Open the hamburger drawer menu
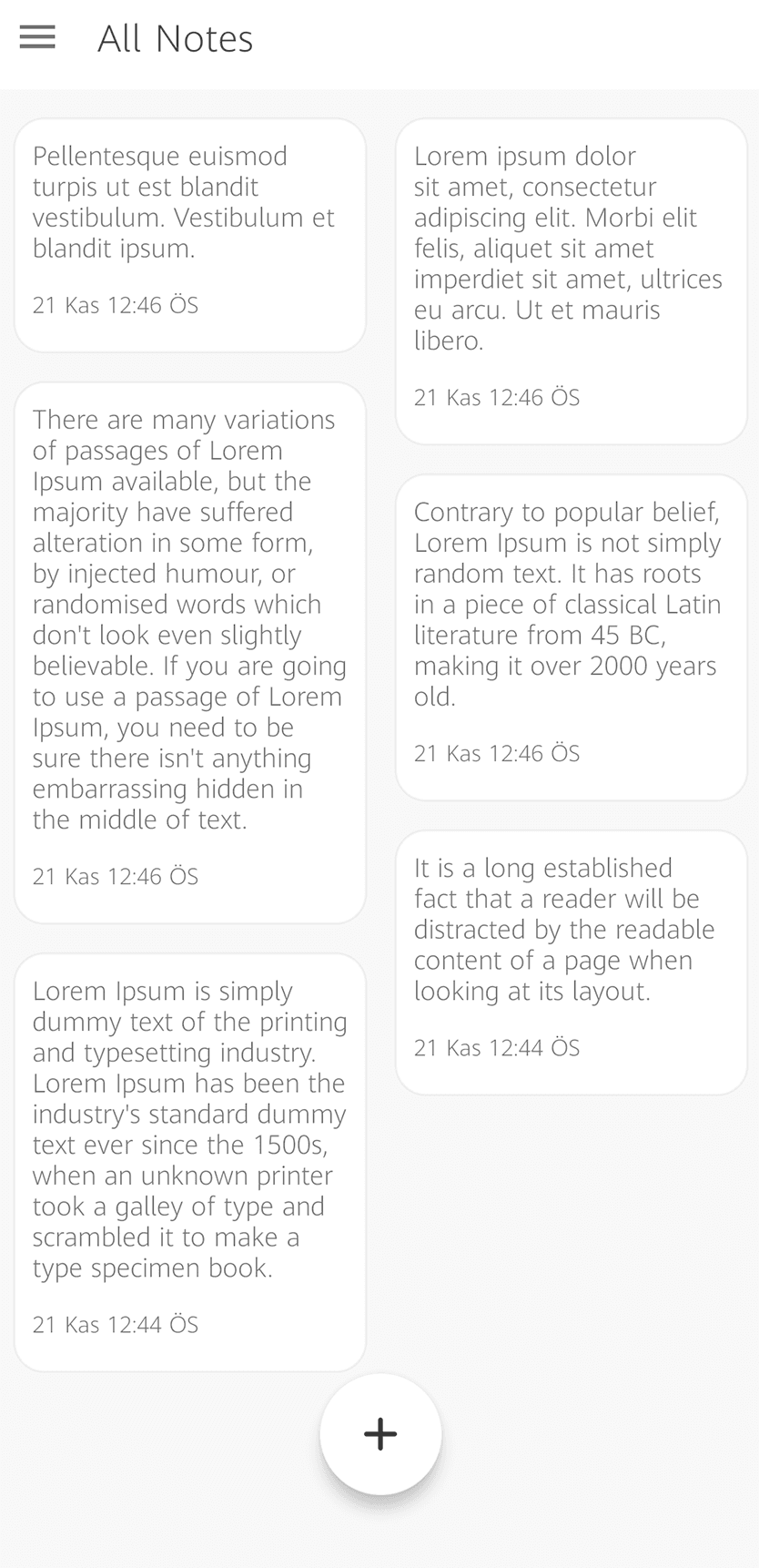 [x=37, y=37]
